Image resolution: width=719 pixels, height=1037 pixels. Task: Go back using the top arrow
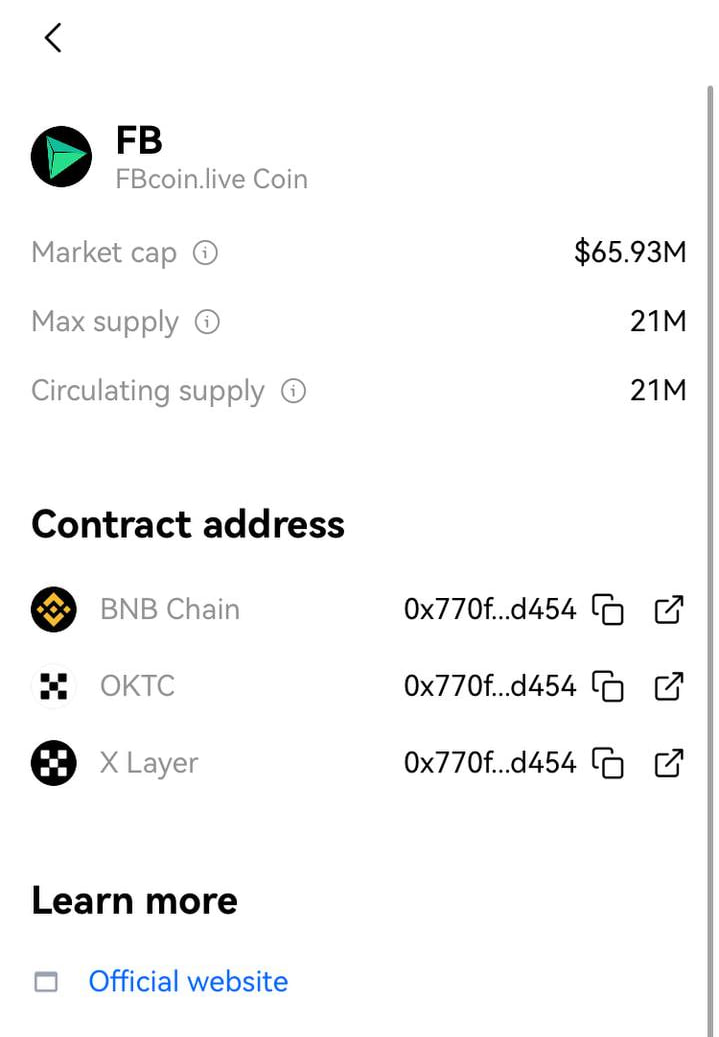pyautogui.click(x=53, y=38)
